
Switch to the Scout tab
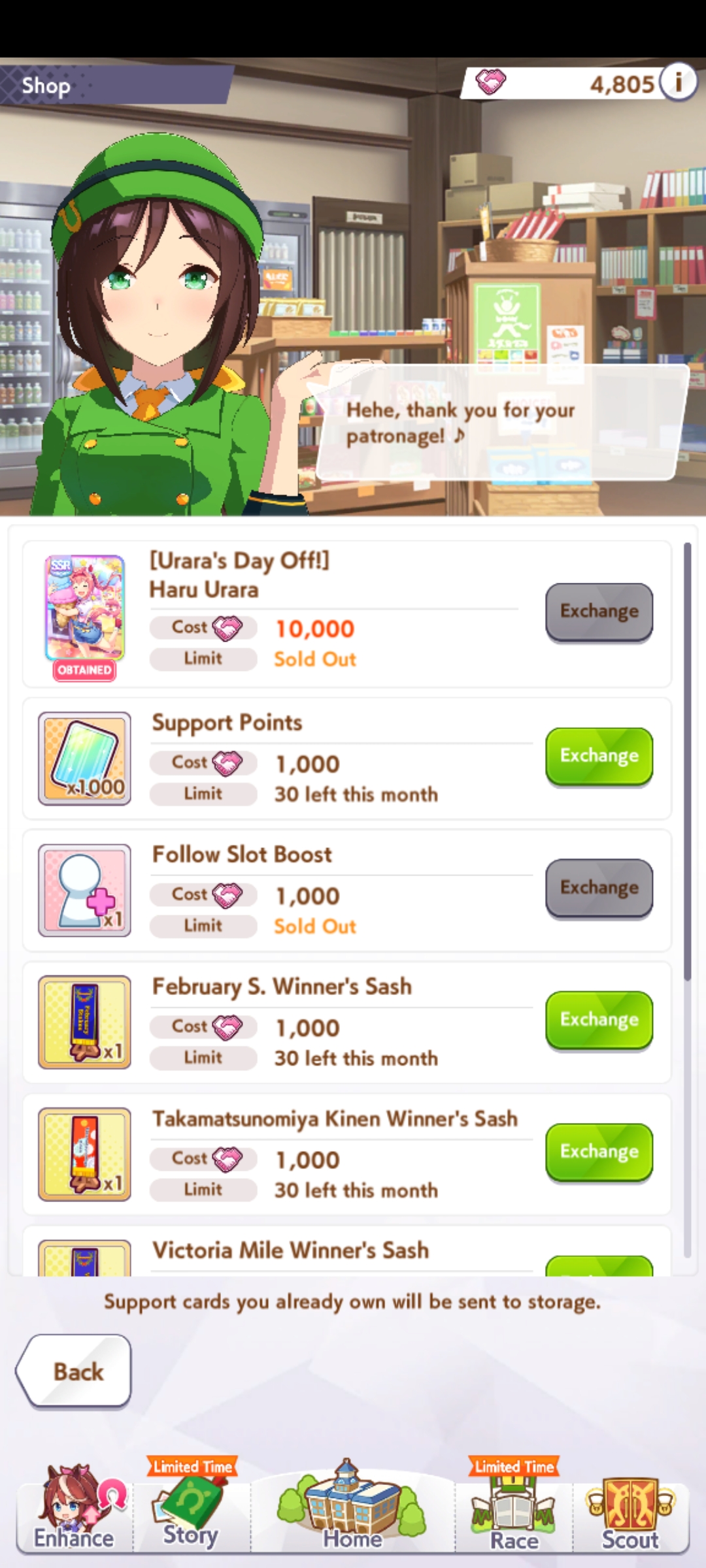(x=630, y=1511)
